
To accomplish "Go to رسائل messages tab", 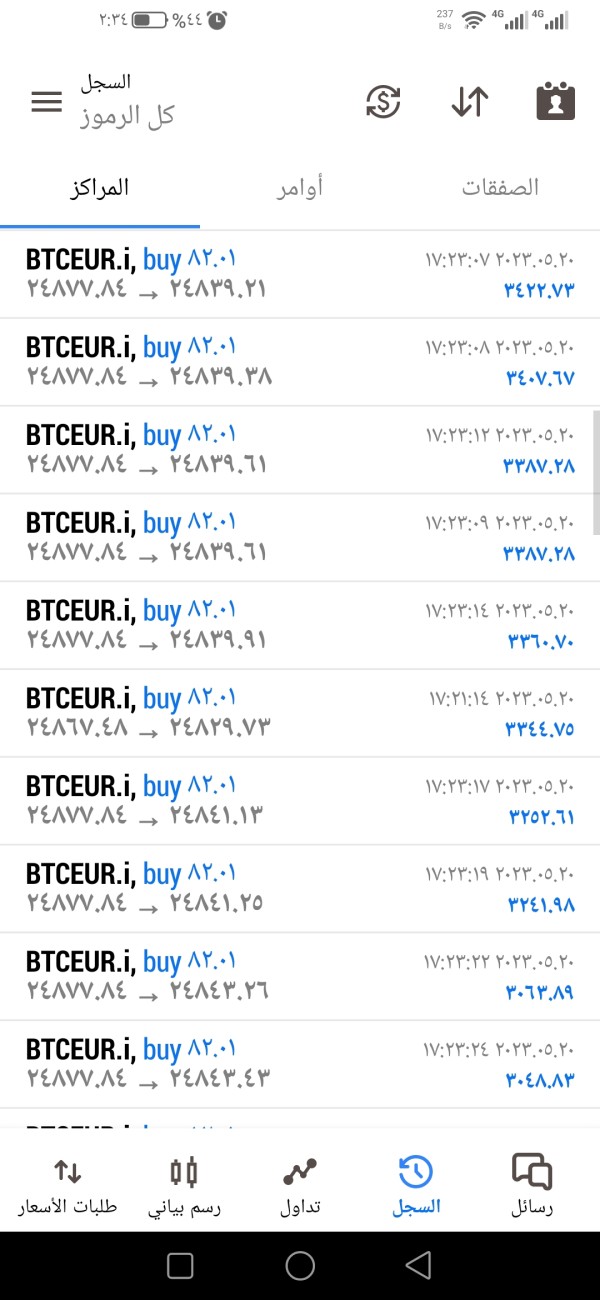I will pyautogui.click(x=532, y=1186).
